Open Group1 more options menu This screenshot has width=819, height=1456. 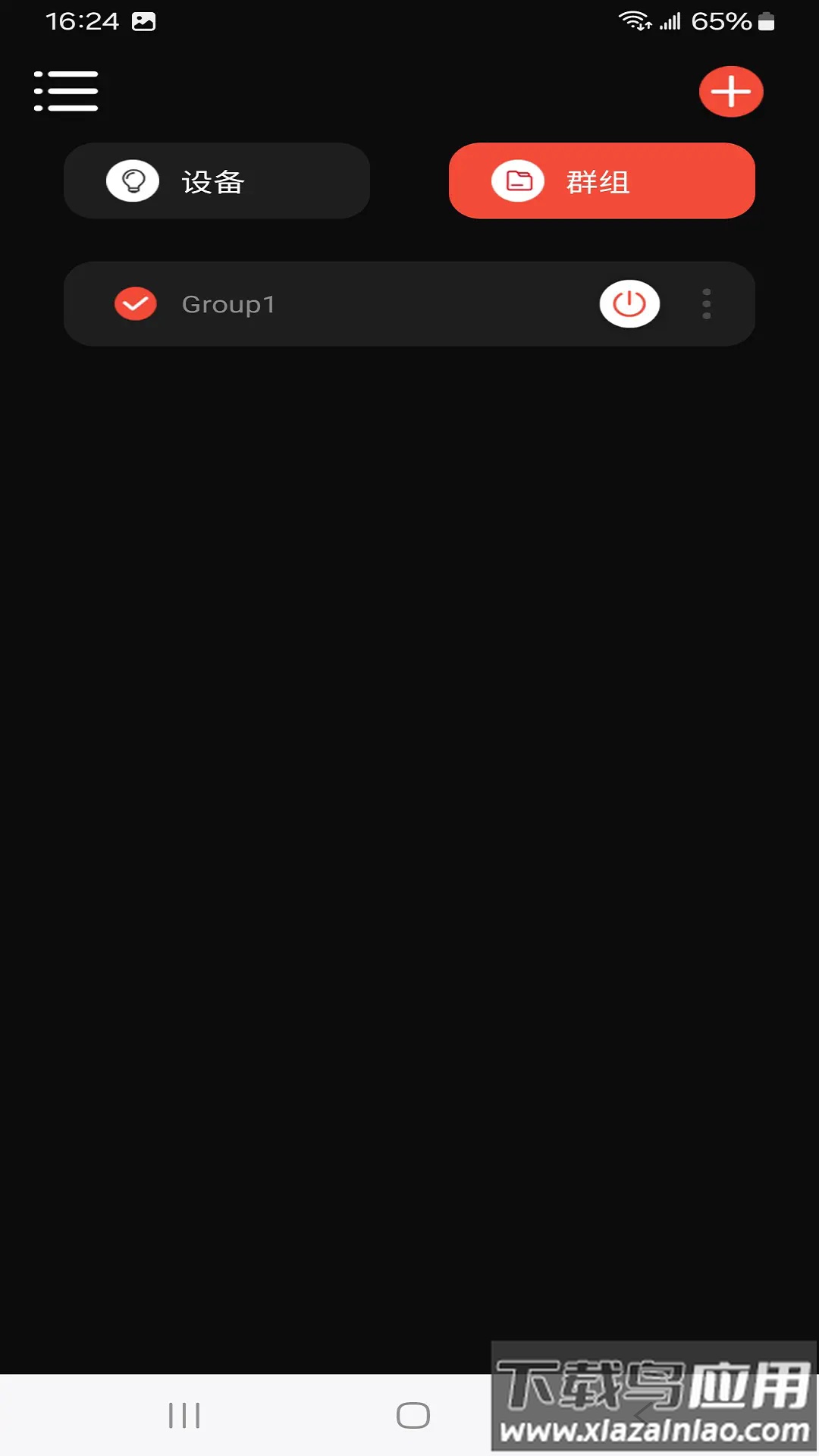pos(706,304)
